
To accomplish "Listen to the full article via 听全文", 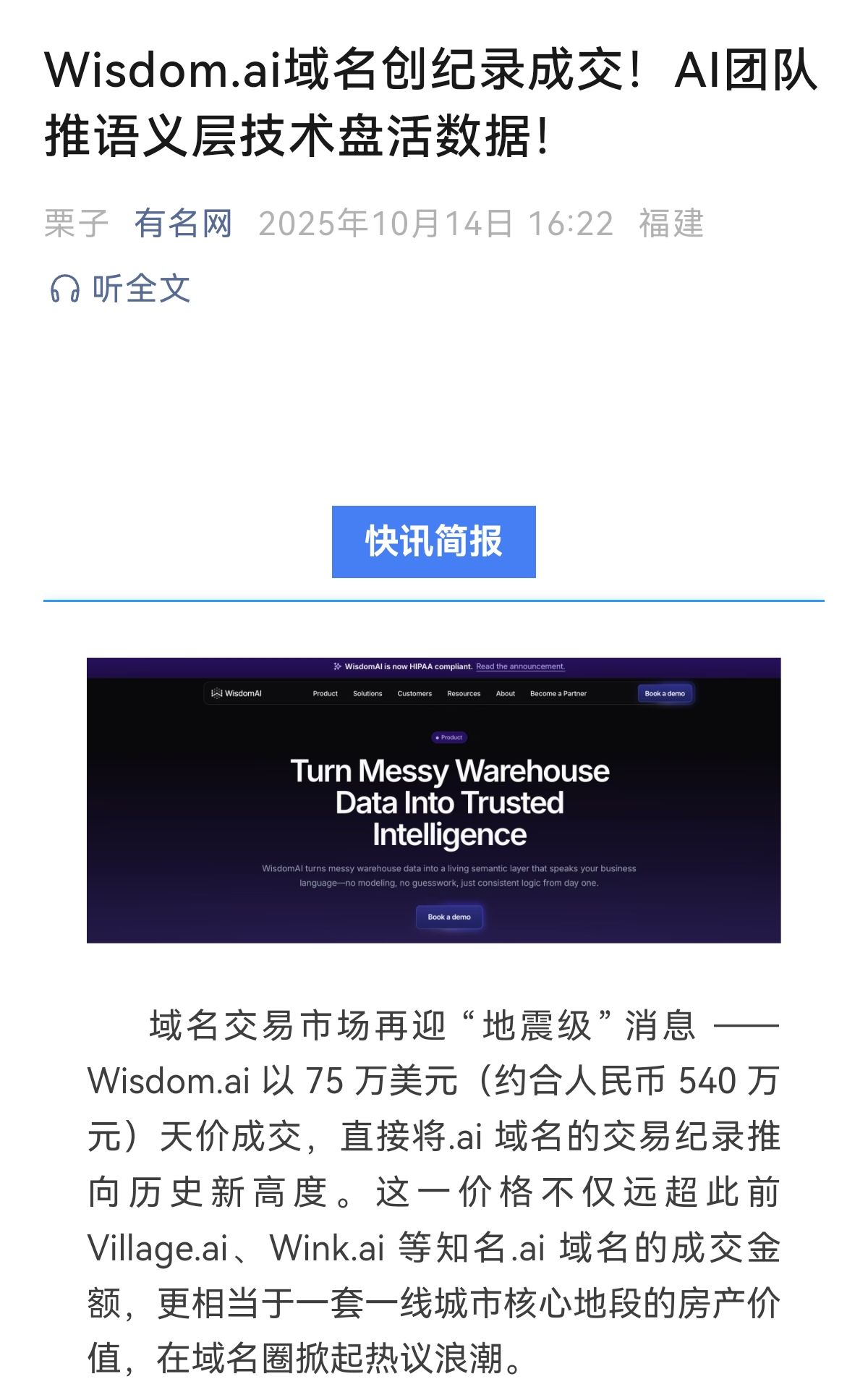I will [121, 289].
